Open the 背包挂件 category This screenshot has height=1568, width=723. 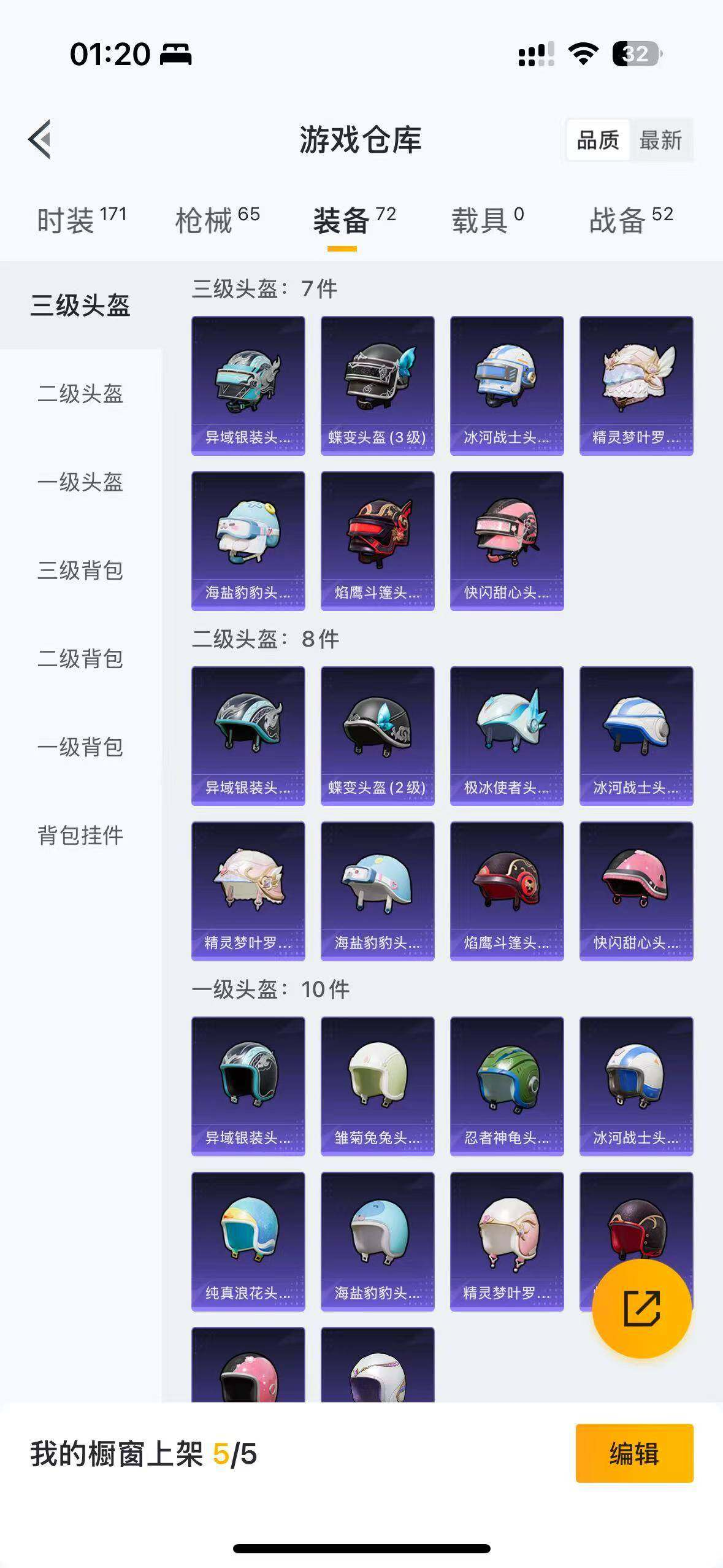[80, 836]
